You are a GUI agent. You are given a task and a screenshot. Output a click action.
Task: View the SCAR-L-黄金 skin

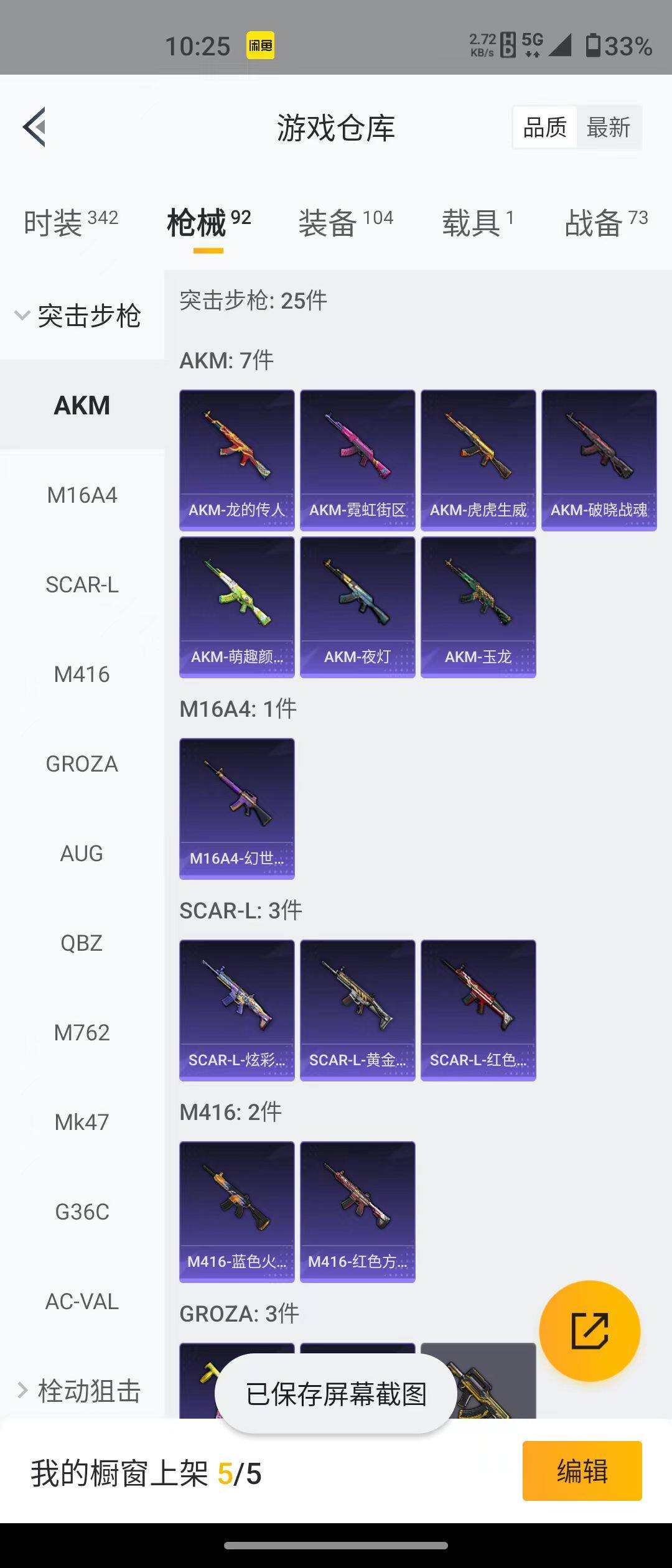click(357, 1010)
